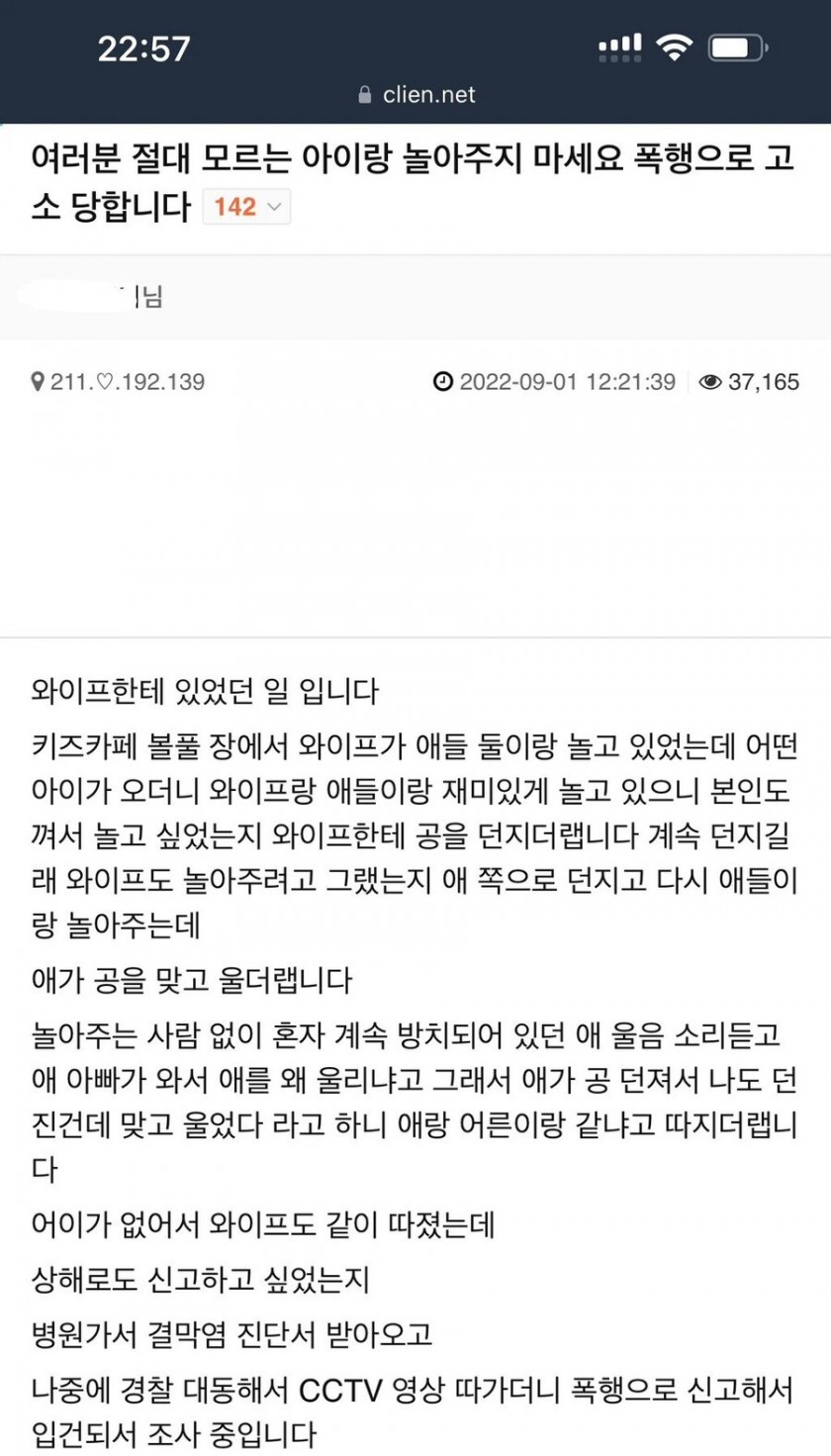Tap the clien.net address bar
Image resolution: width=831 pixels, height=1456 pixels.
pos(415,95)
